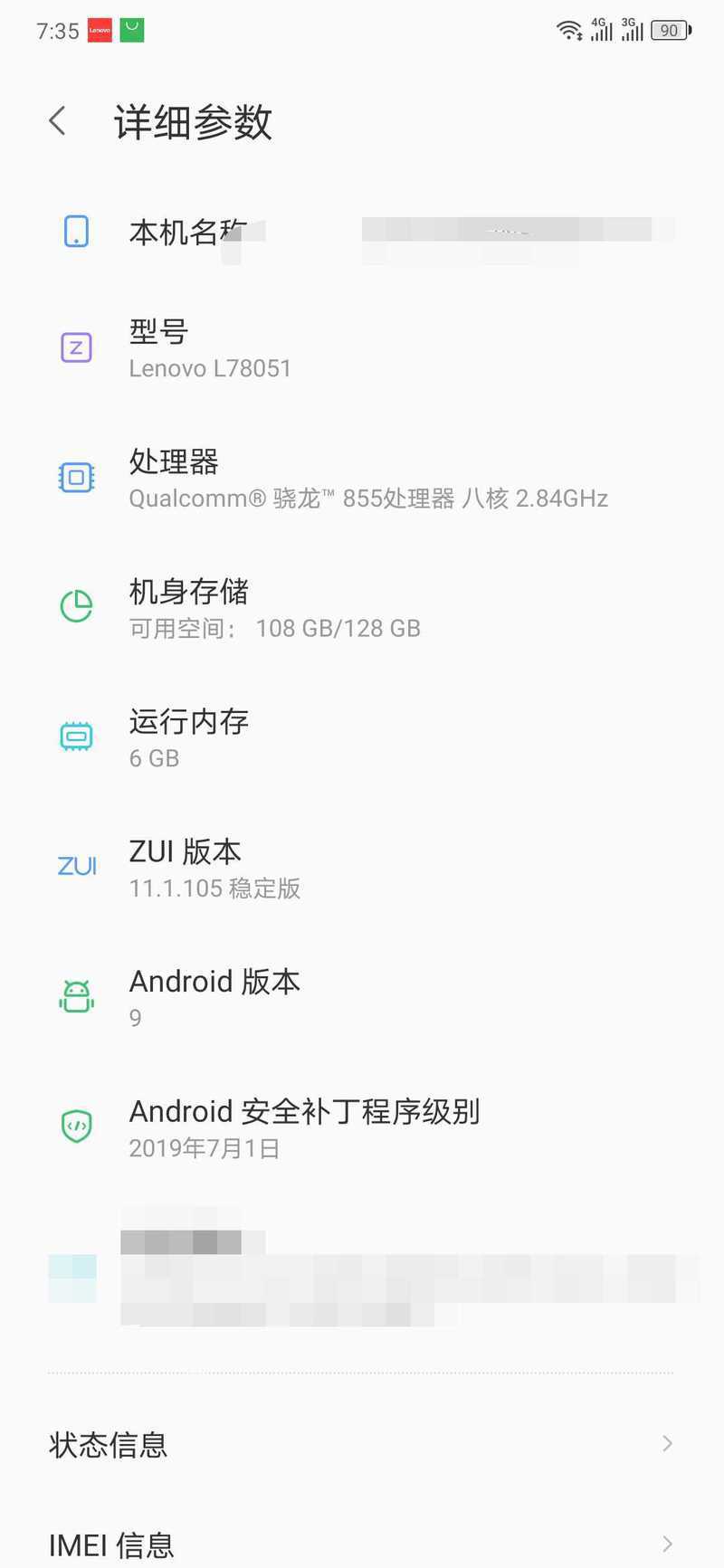Go back from 详细参数 page
The width and height of the screenshot is (724, 1568).
pos(58,120)
